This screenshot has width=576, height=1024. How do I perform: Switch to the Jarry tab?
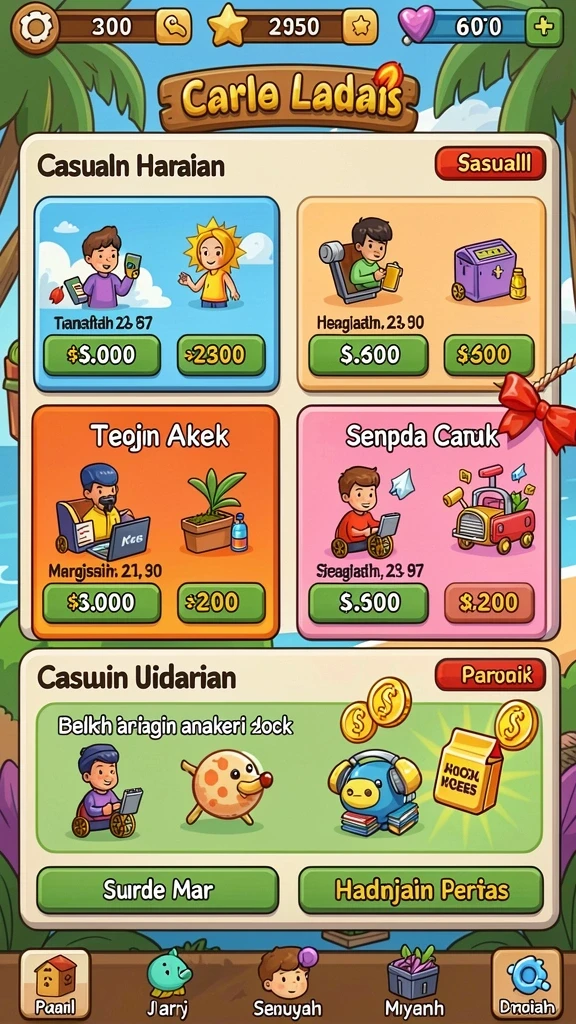(x=168, y=985)
